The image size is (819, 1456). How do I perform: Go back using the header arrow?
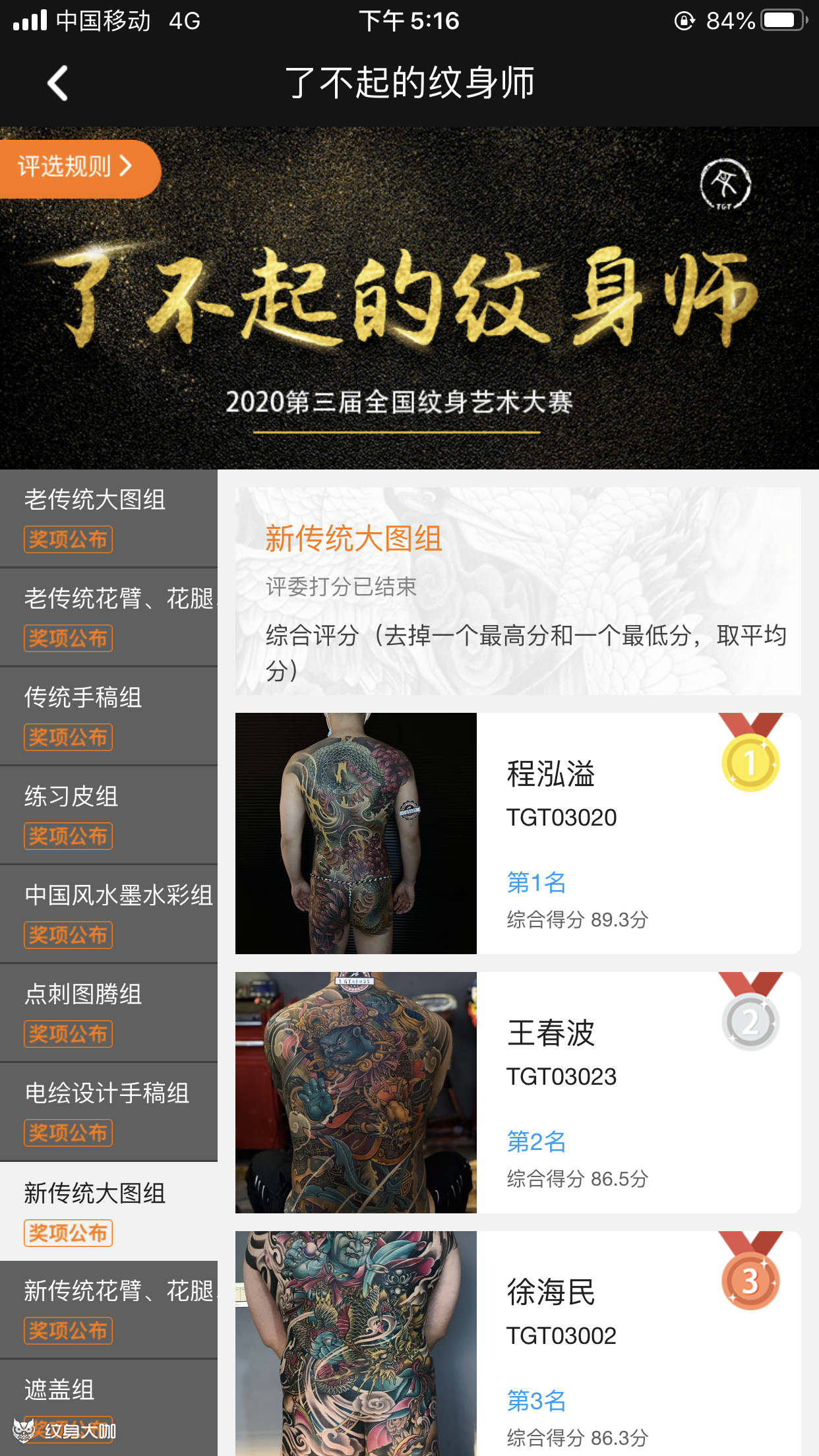(x=58, y=83)
